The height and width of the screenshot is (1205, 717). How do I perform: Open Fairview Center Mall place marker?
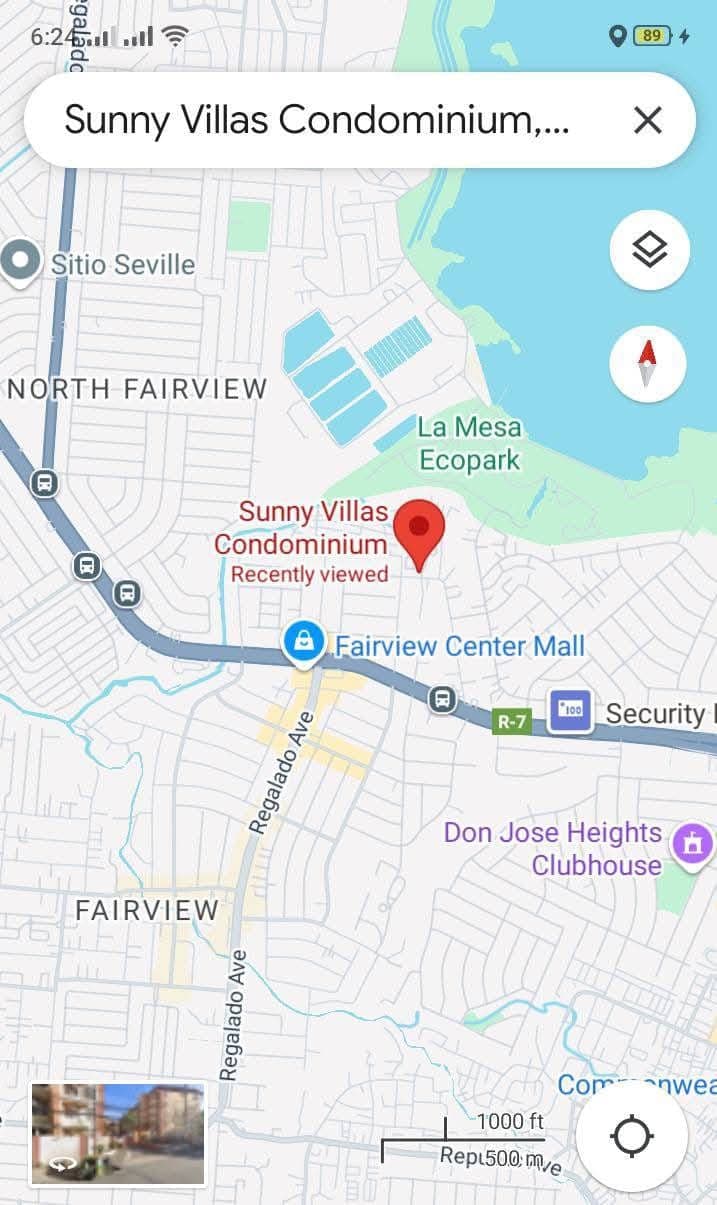[303, 642]
